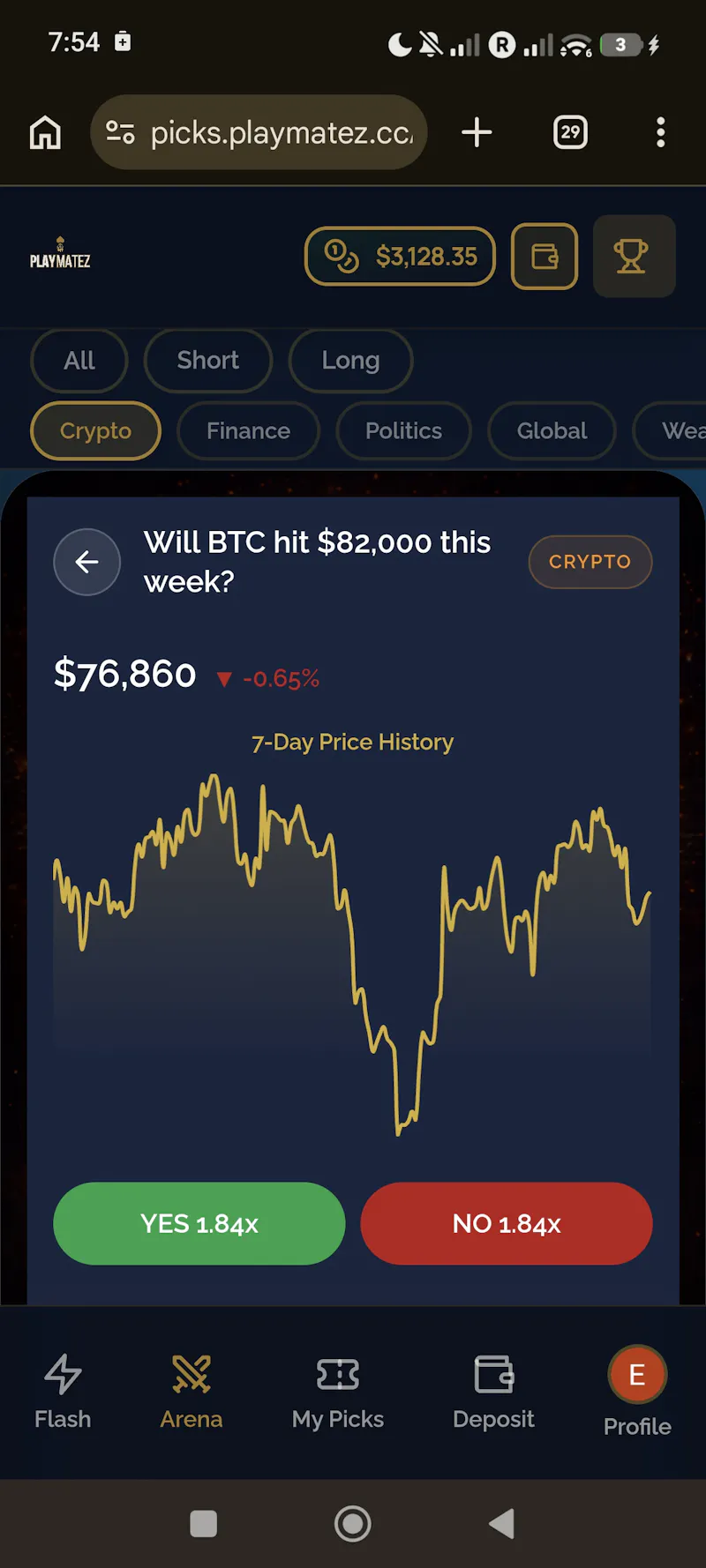Switch to the Arena tab

[x=192, y=1392]
